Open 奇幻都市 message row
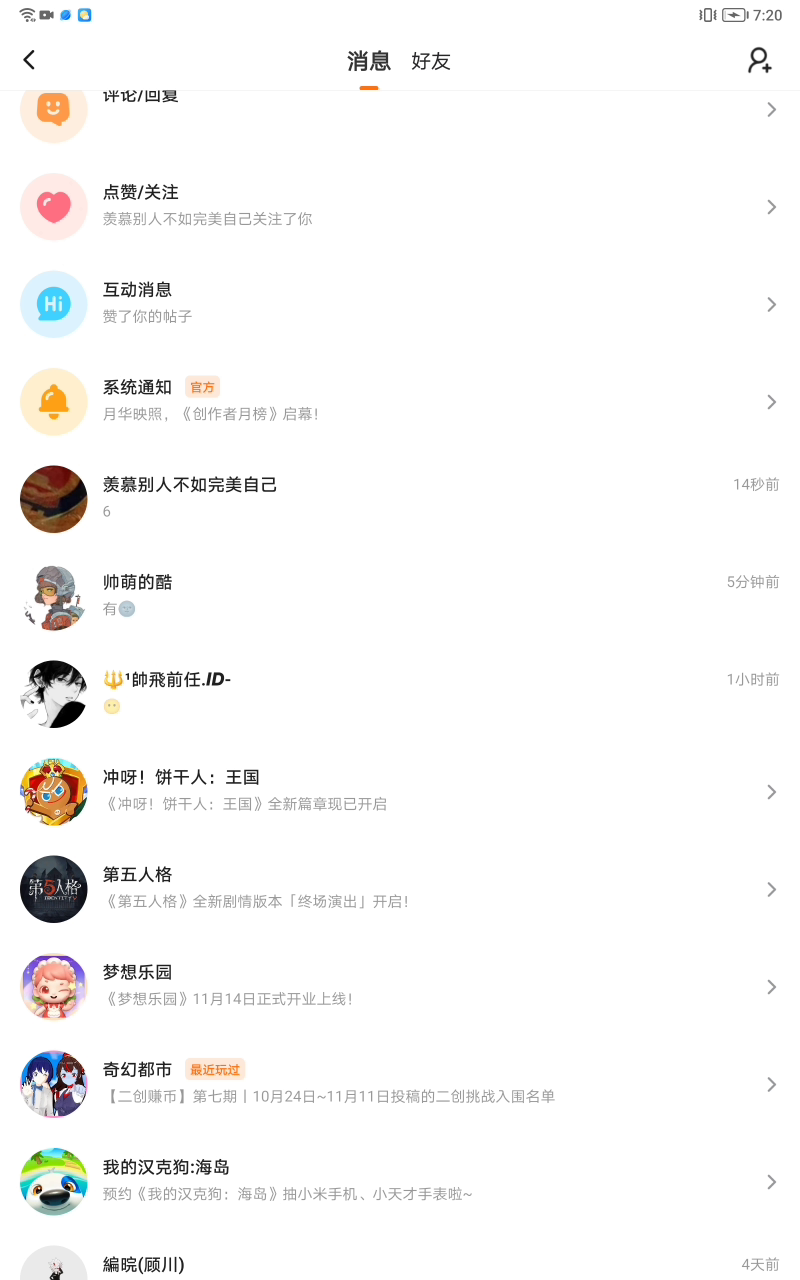Screen dimensions: 800x1280 (400, 1083)
